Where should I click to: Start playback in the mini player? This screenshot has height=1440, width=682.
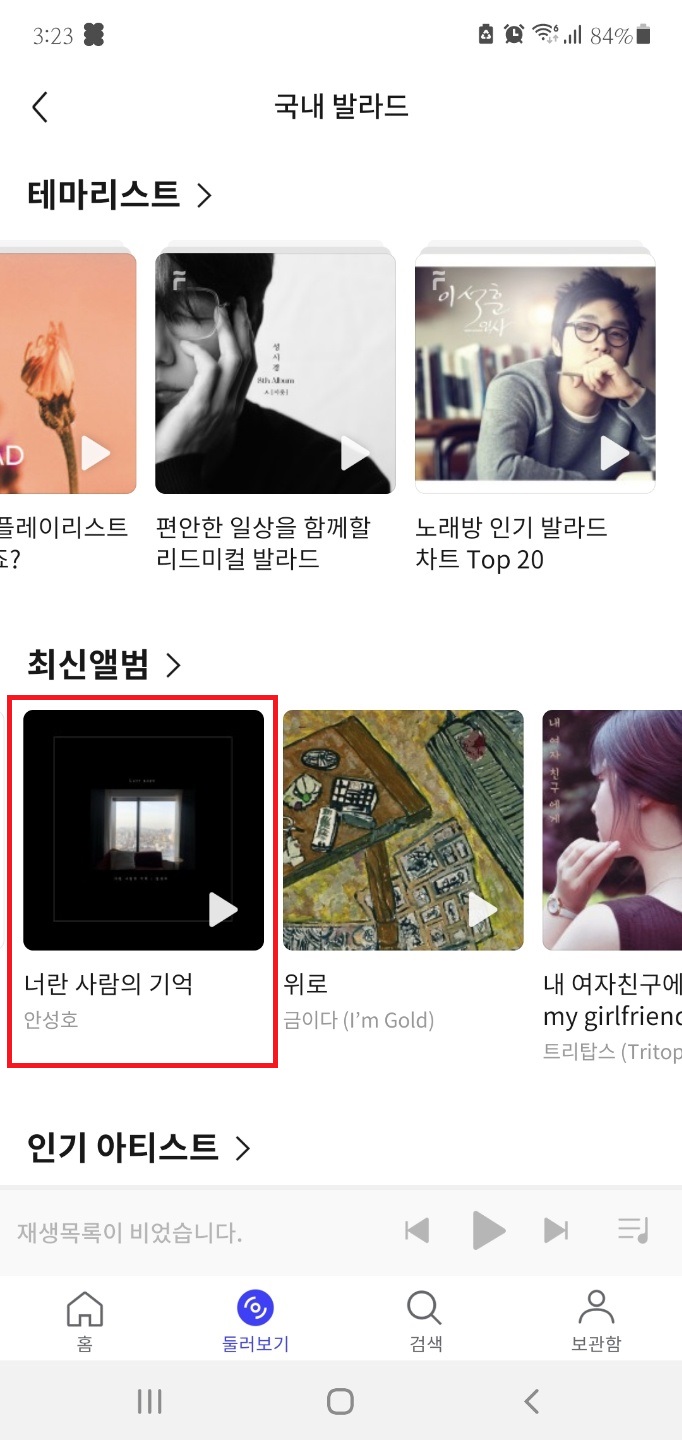(x=487, y=1230)
